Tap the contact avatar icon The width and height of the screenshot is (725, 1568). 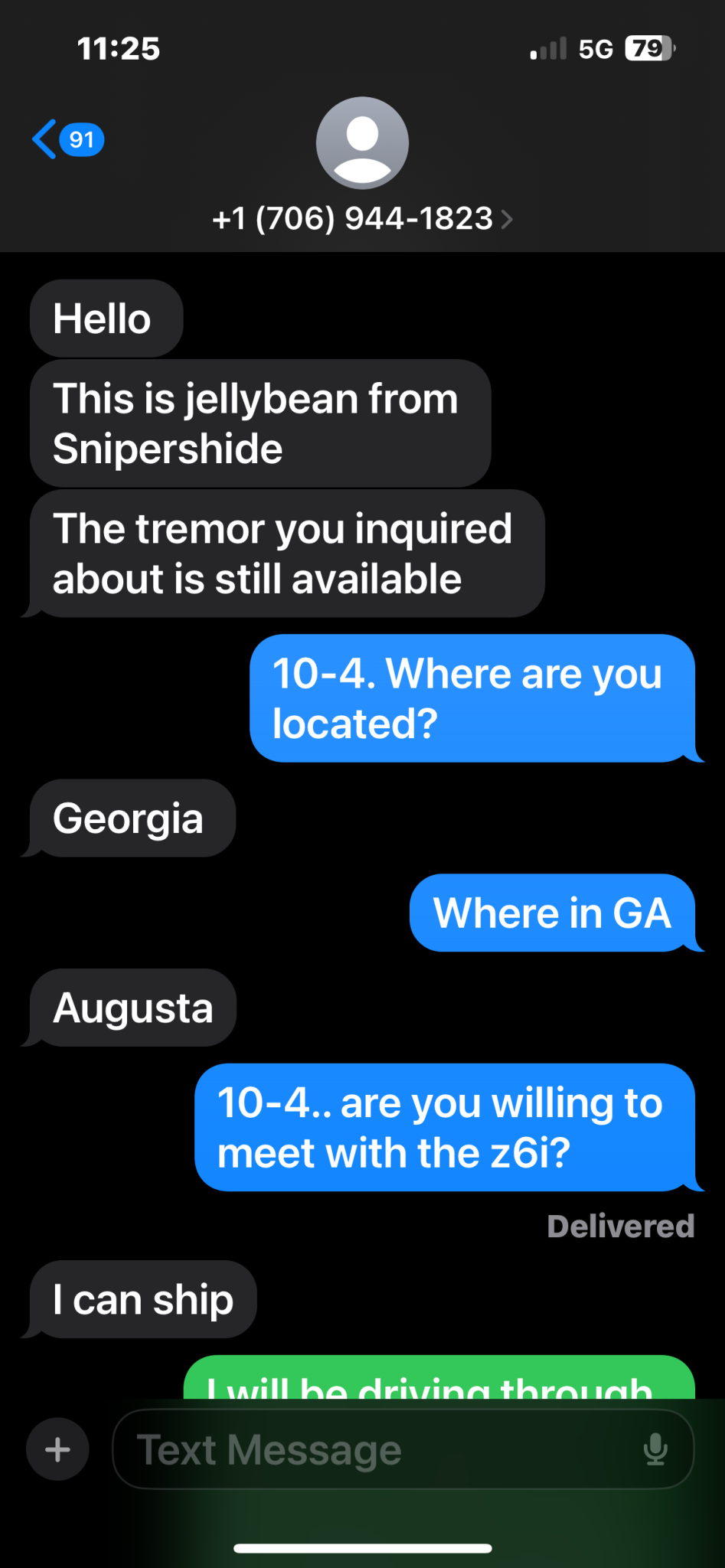(362, 142)
